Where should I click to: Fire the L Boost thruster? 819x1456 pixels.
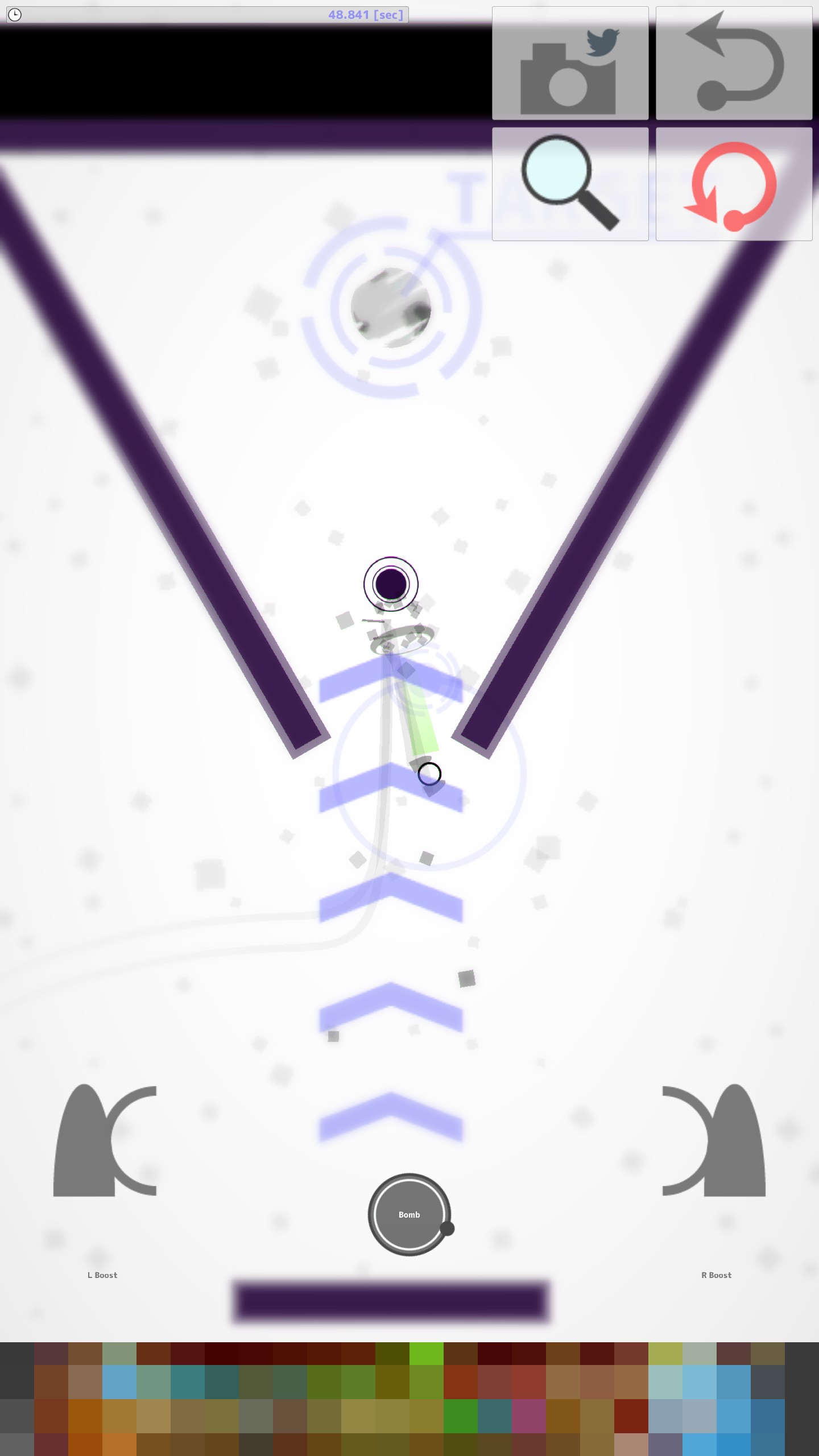click(105, 1140)
